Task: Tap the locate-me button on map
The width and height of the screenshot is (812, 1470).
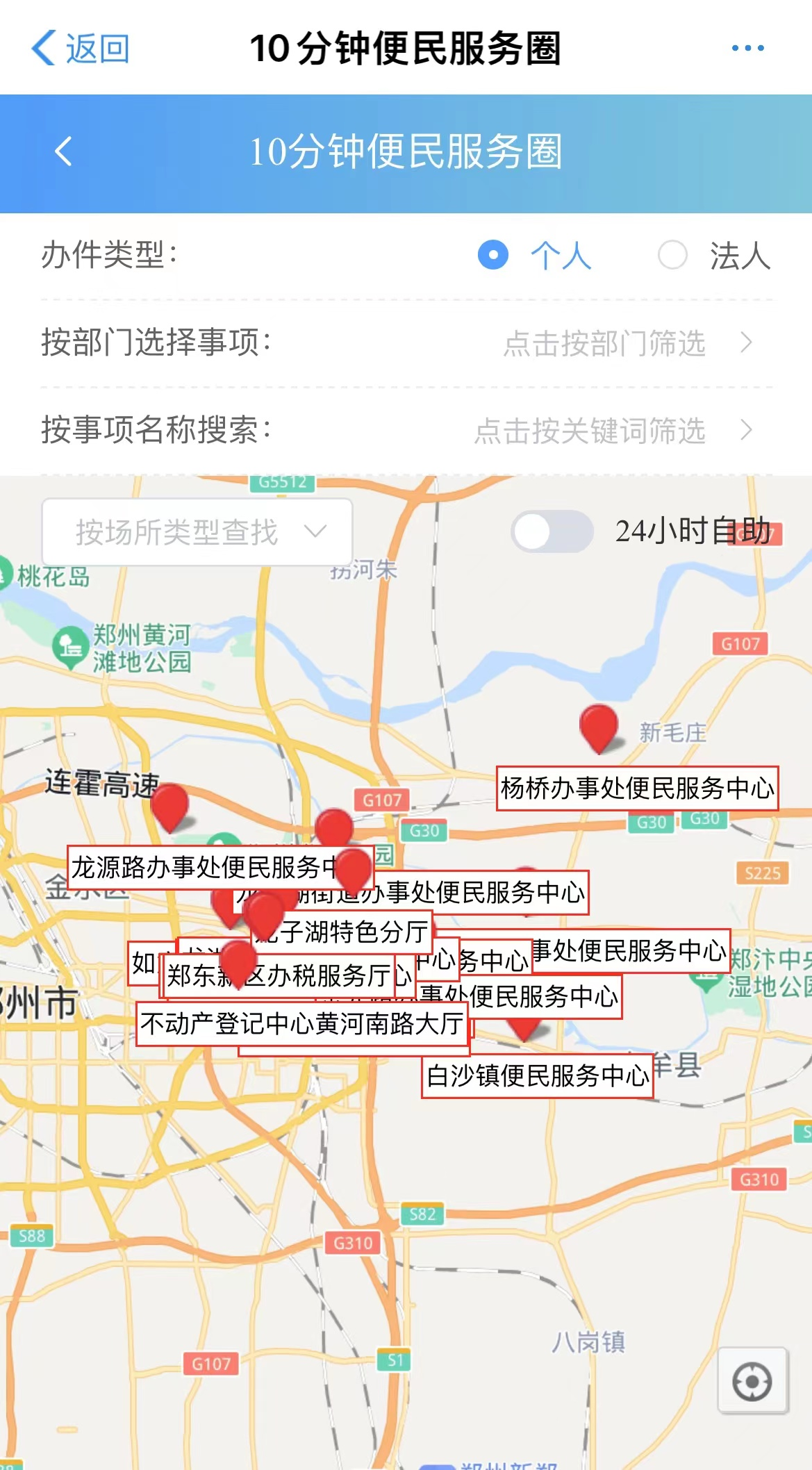Action: pos(752,1381)
